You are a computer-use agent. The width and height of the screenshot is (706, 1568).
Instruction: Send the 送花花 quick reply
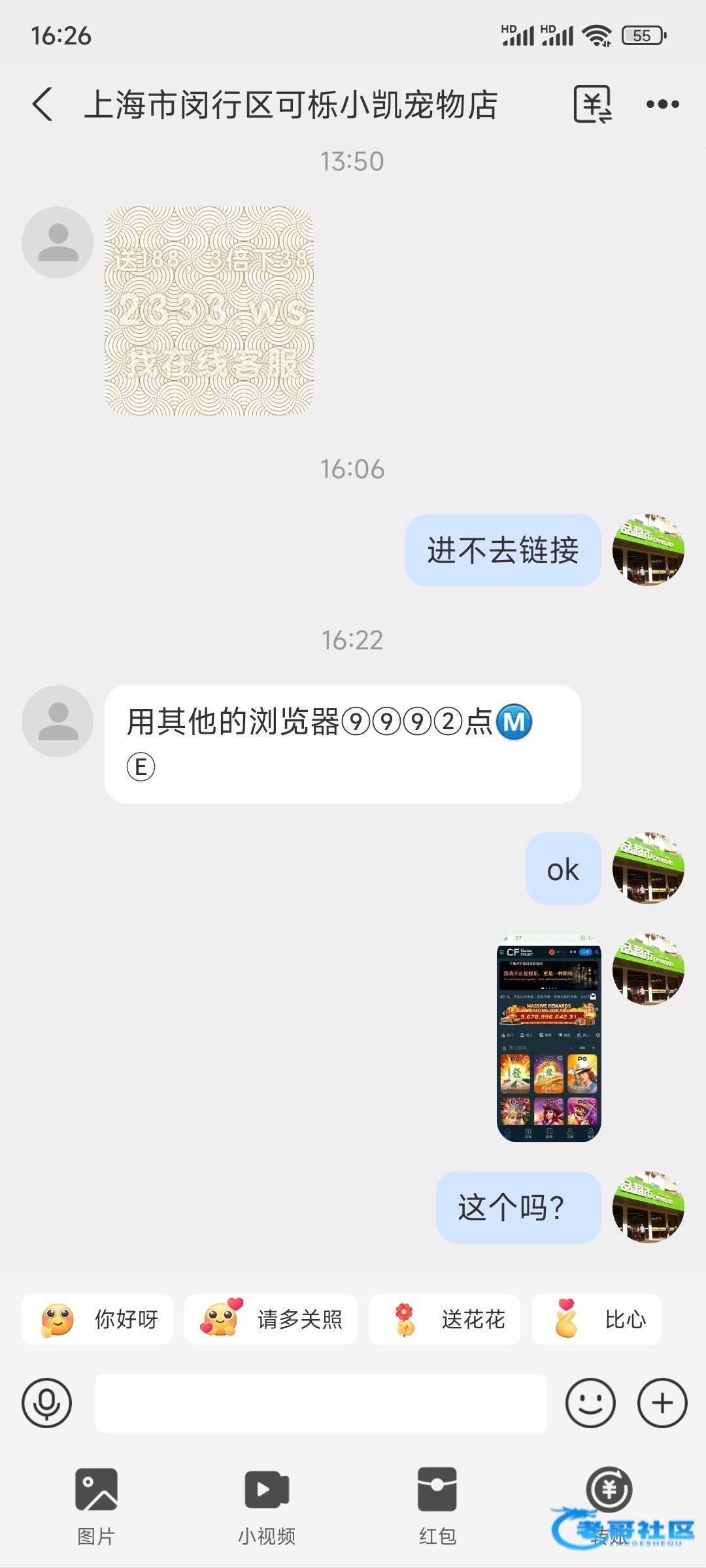445,1319
